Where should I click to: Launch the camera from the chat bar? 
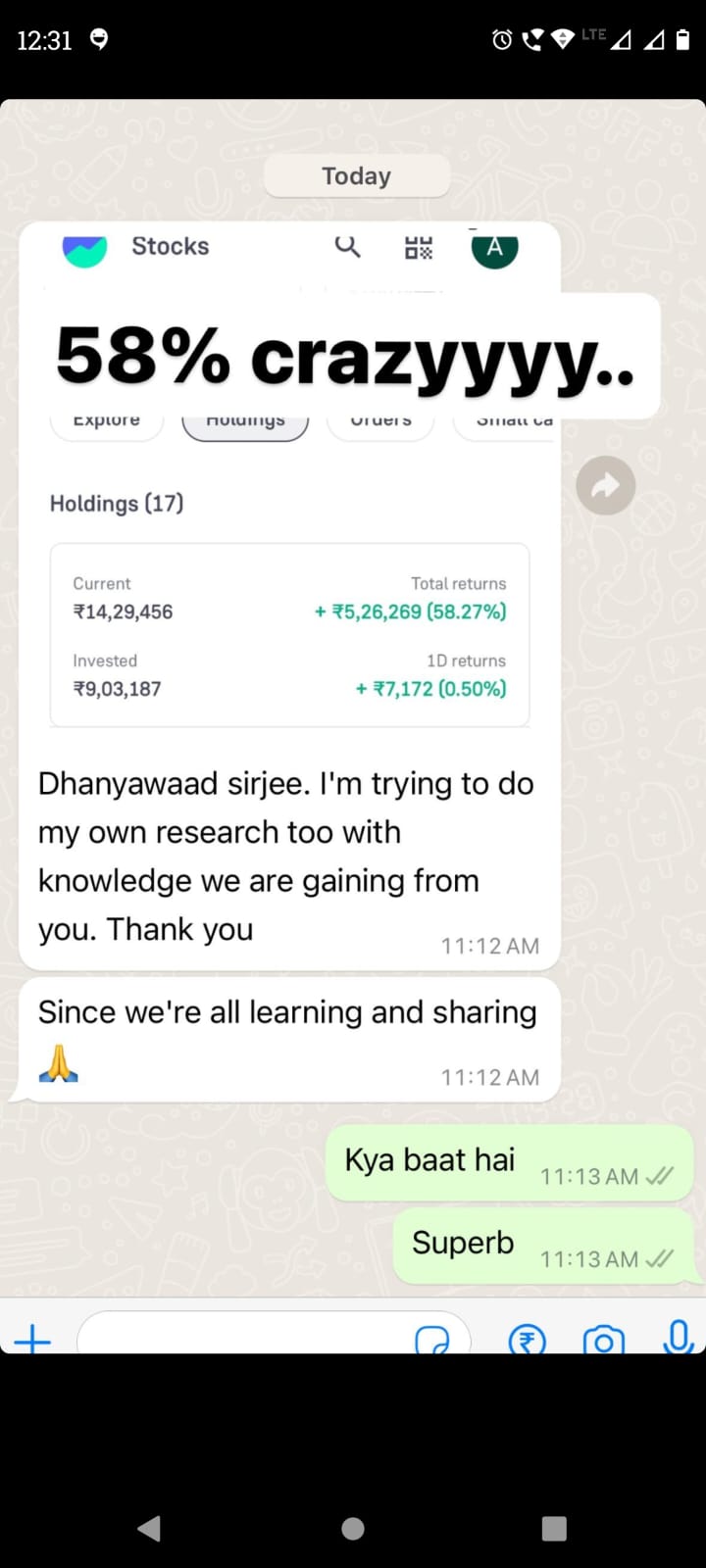(603, 1339)
